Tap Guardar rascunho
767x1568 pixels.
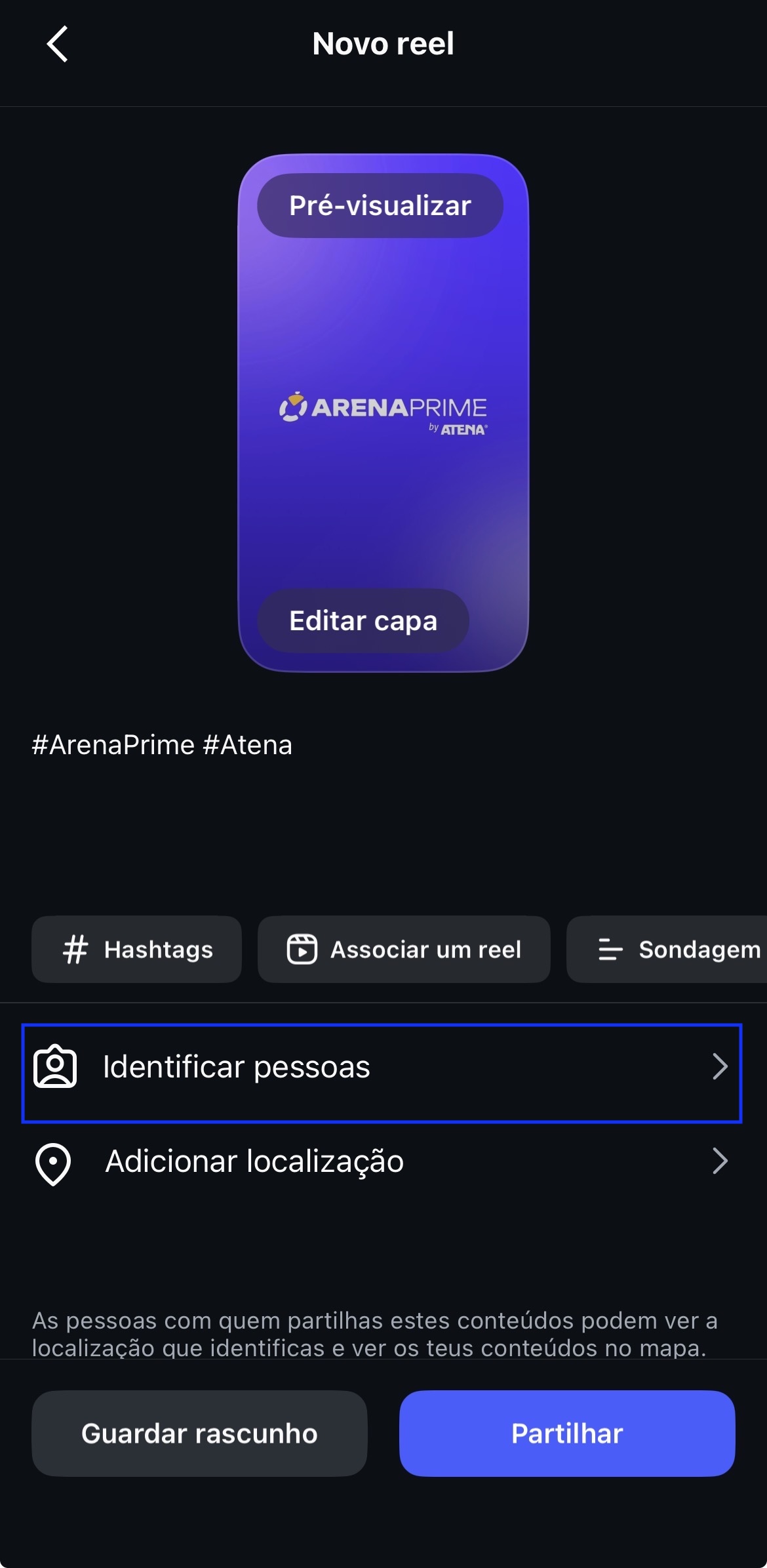(x=199, y=1434)
